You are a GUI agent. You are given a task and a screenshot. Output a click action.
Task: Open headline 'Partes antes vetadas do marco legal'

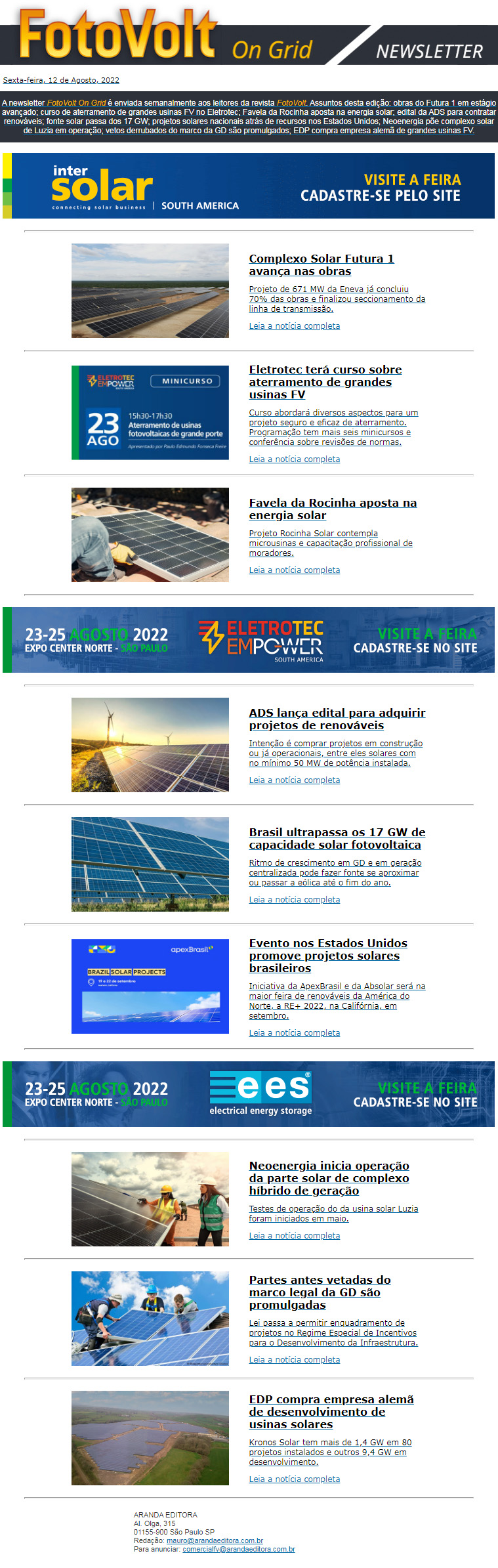[320, 1292]
